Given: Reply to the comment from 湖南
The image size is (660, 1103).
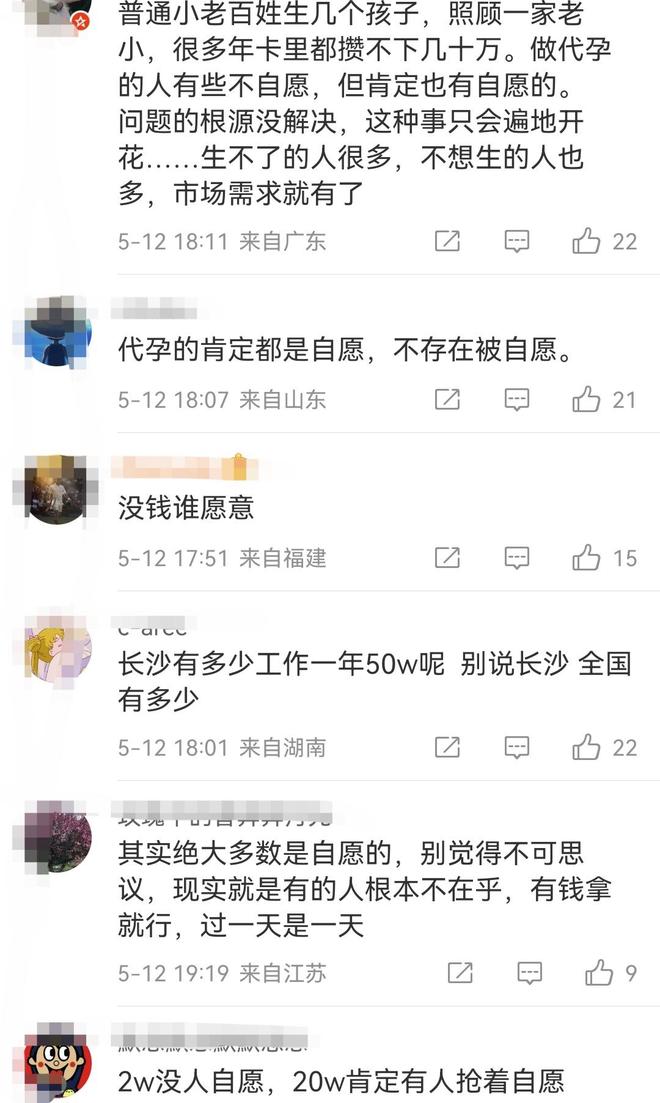Looking at the screenshot, I should pyautogui.click(x=516, y=746).
